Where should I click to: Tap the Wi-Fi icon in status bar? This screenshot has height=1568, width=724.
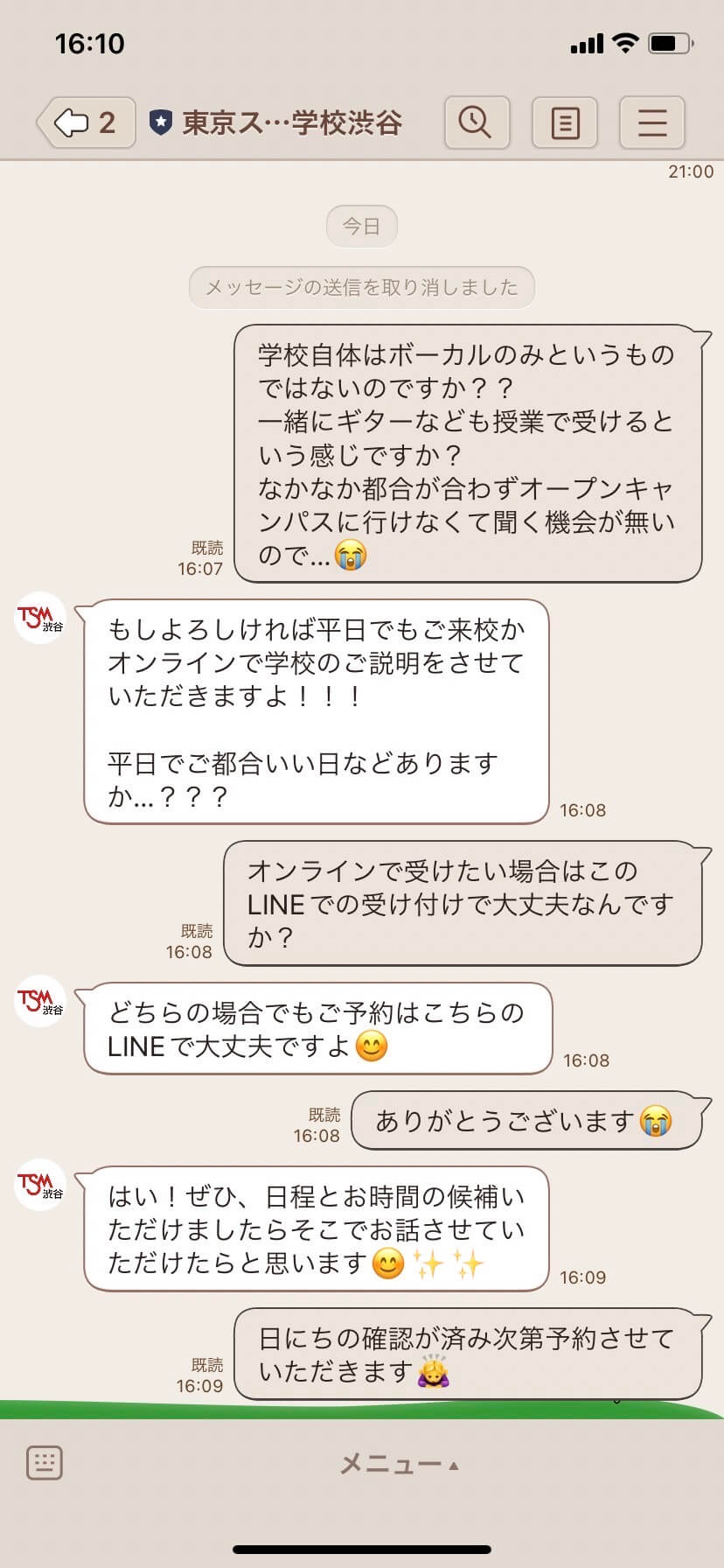click(x=627, y=42)
